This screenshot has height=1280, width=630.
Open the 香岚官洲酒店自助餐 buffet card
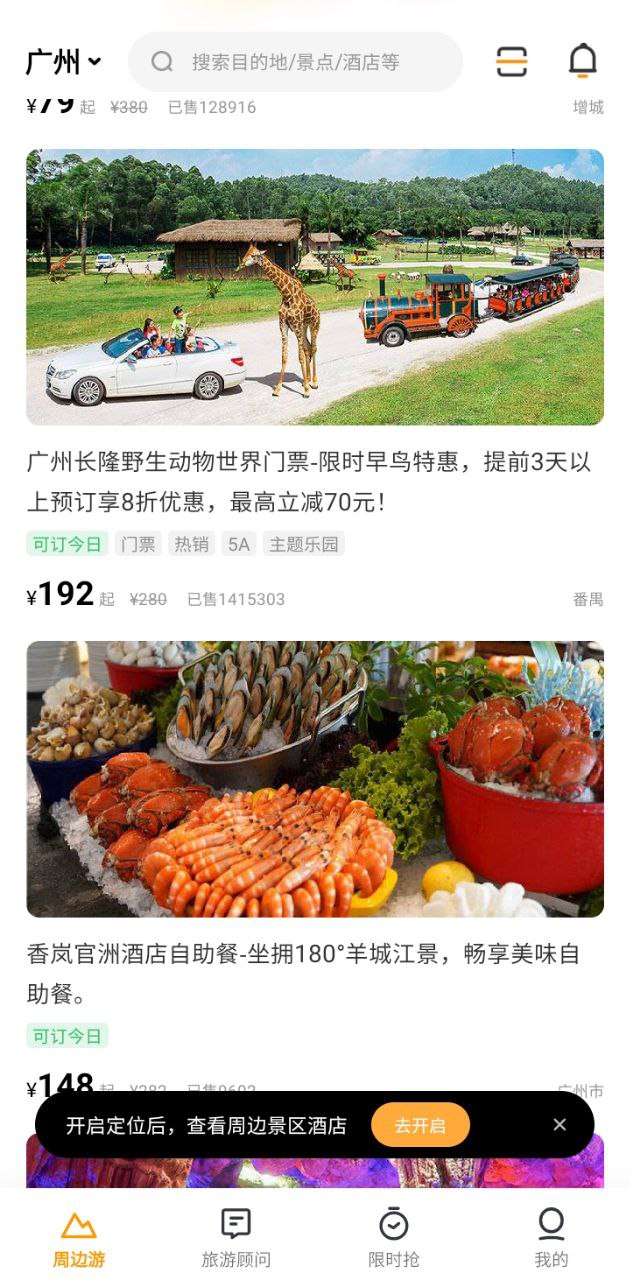[x=314, y=779]
